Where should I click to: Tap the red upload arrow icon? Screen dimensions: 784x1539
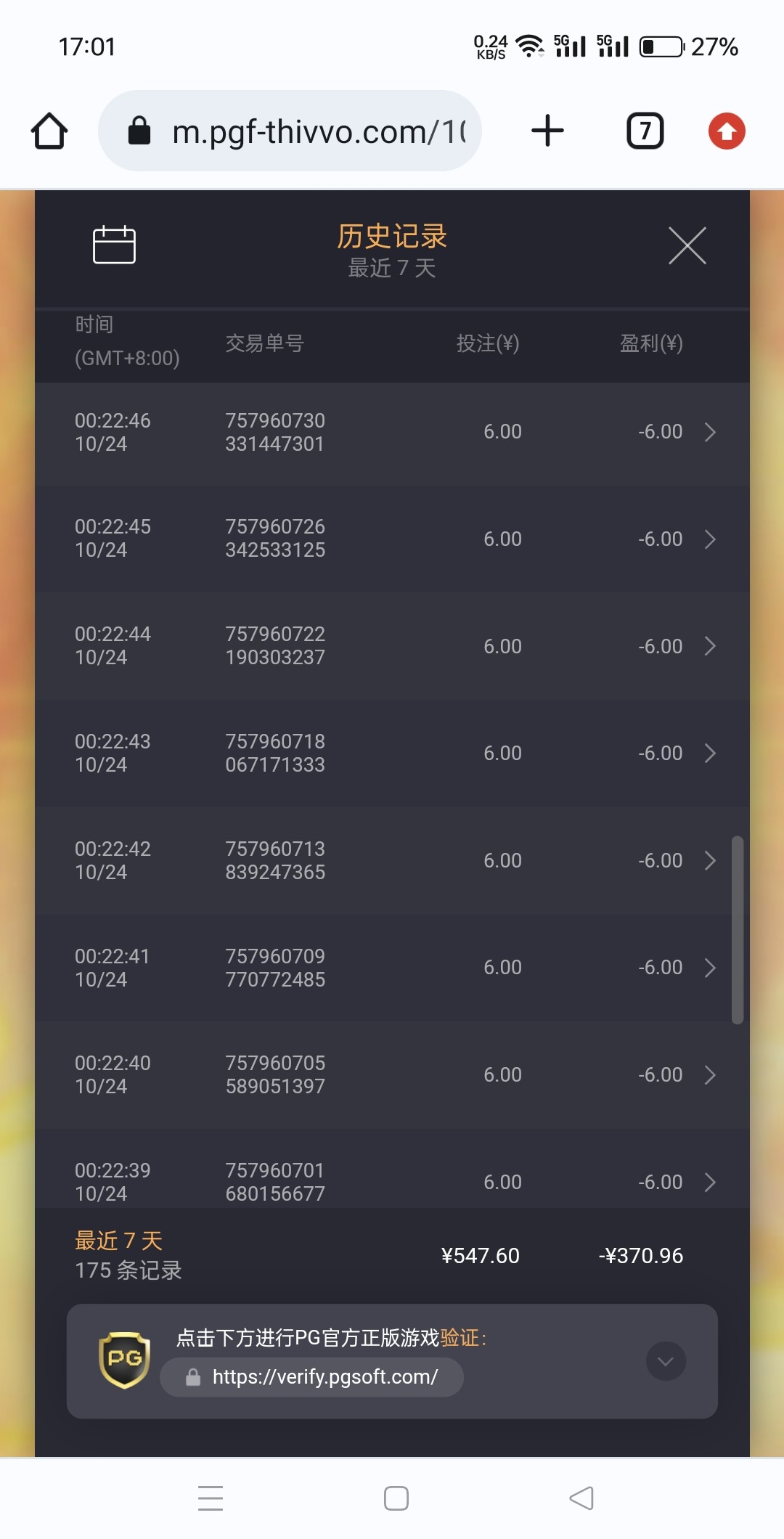[x=727, y=131]
